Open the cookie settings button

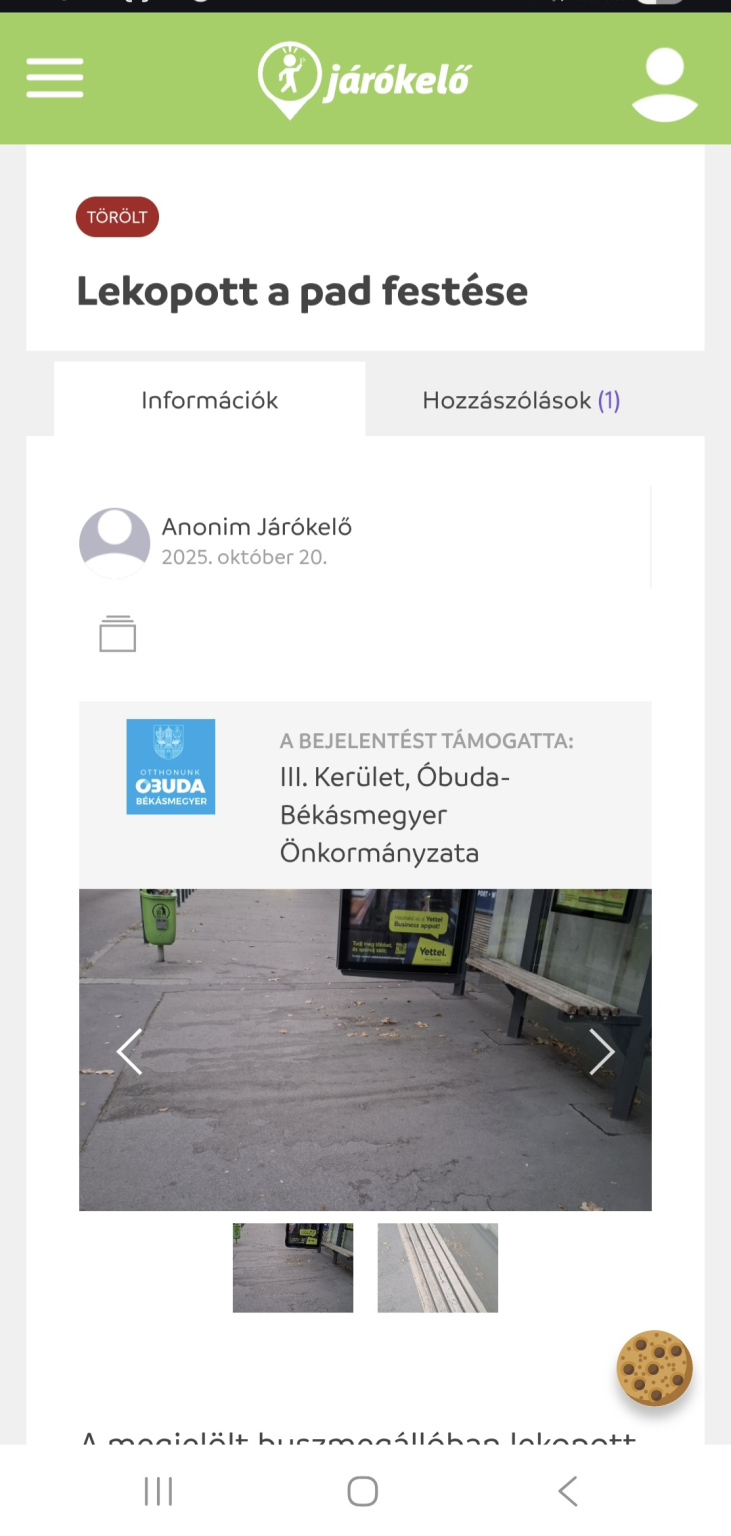654,1367
